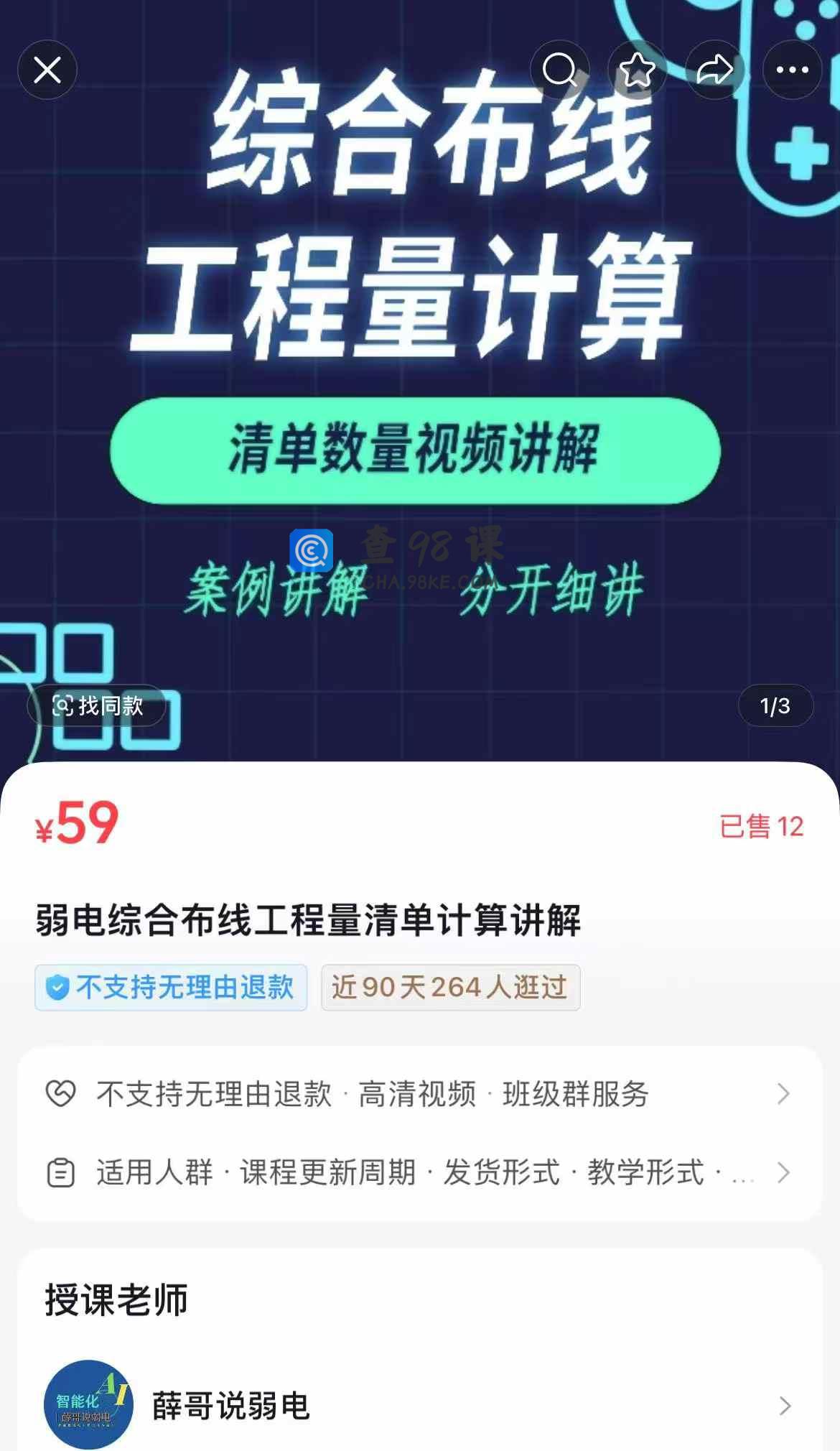Close the course detail page

coord(47,70)
